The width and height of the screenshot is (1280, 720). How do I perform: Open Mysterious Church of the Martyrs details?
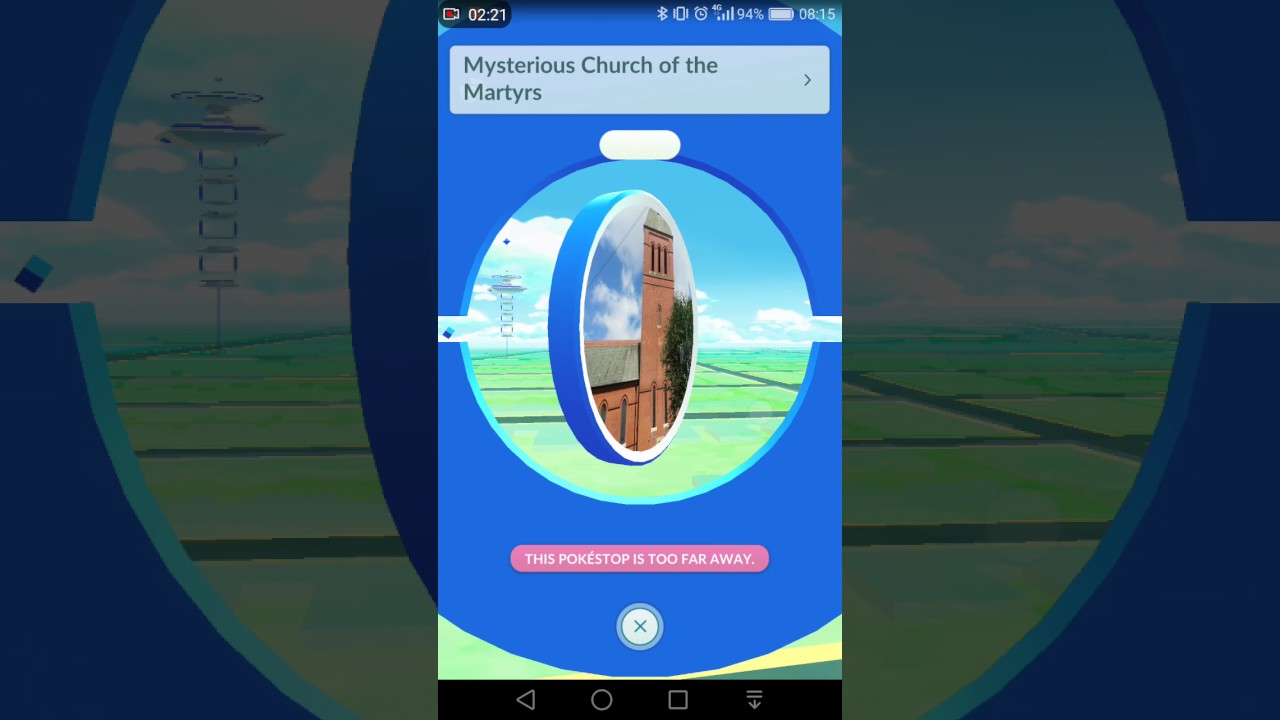click(639, 79)
